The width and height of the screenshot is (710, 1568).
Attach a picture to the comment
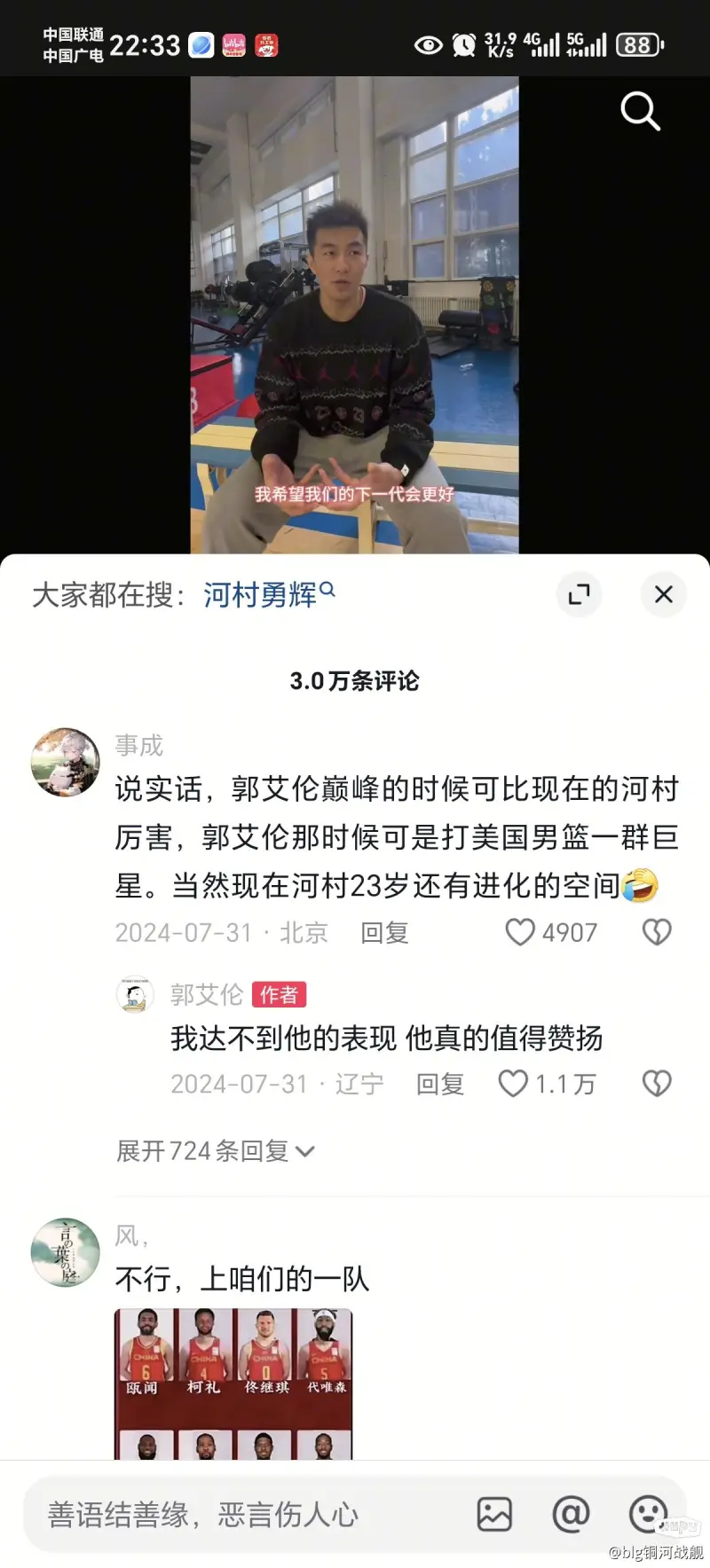494,1515
